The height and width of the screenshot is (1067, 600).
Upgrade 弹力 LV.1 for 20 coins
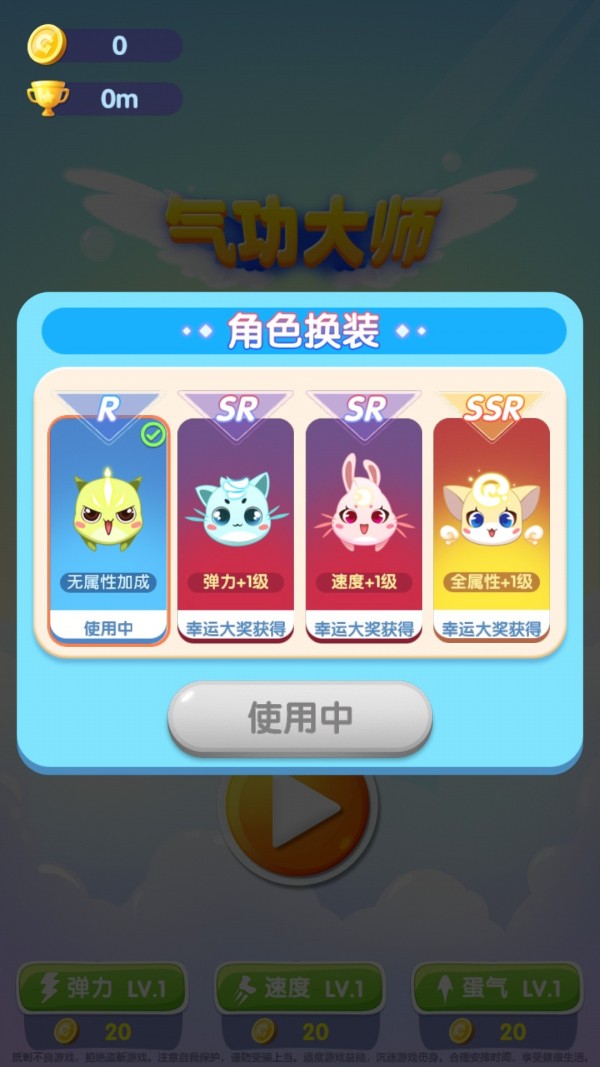click(x=102, y=990)
